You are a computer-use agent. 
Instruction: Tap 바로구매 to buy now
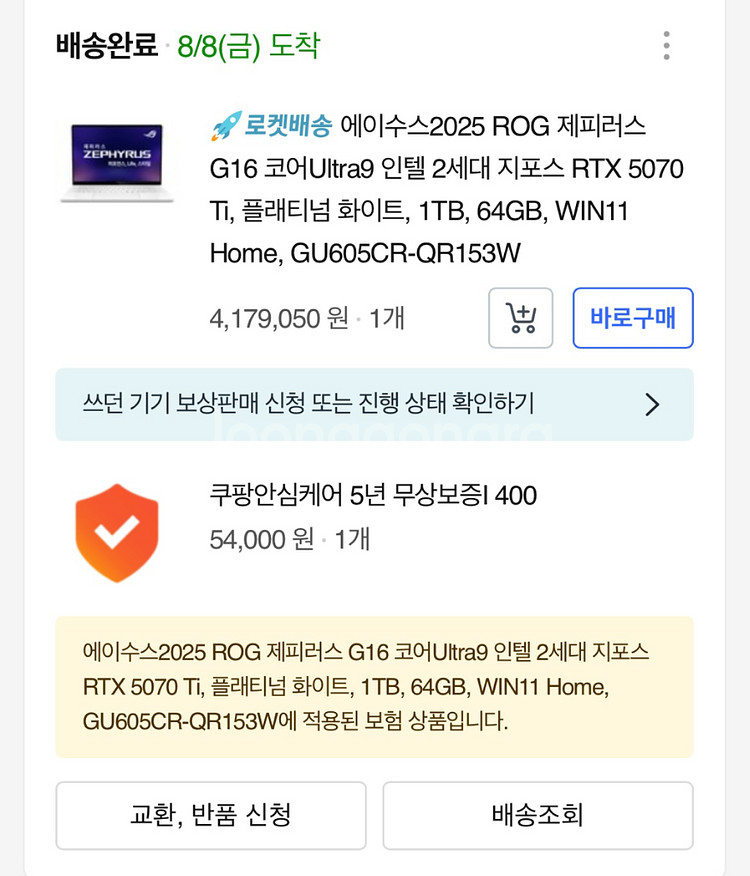tap(632, 318)
